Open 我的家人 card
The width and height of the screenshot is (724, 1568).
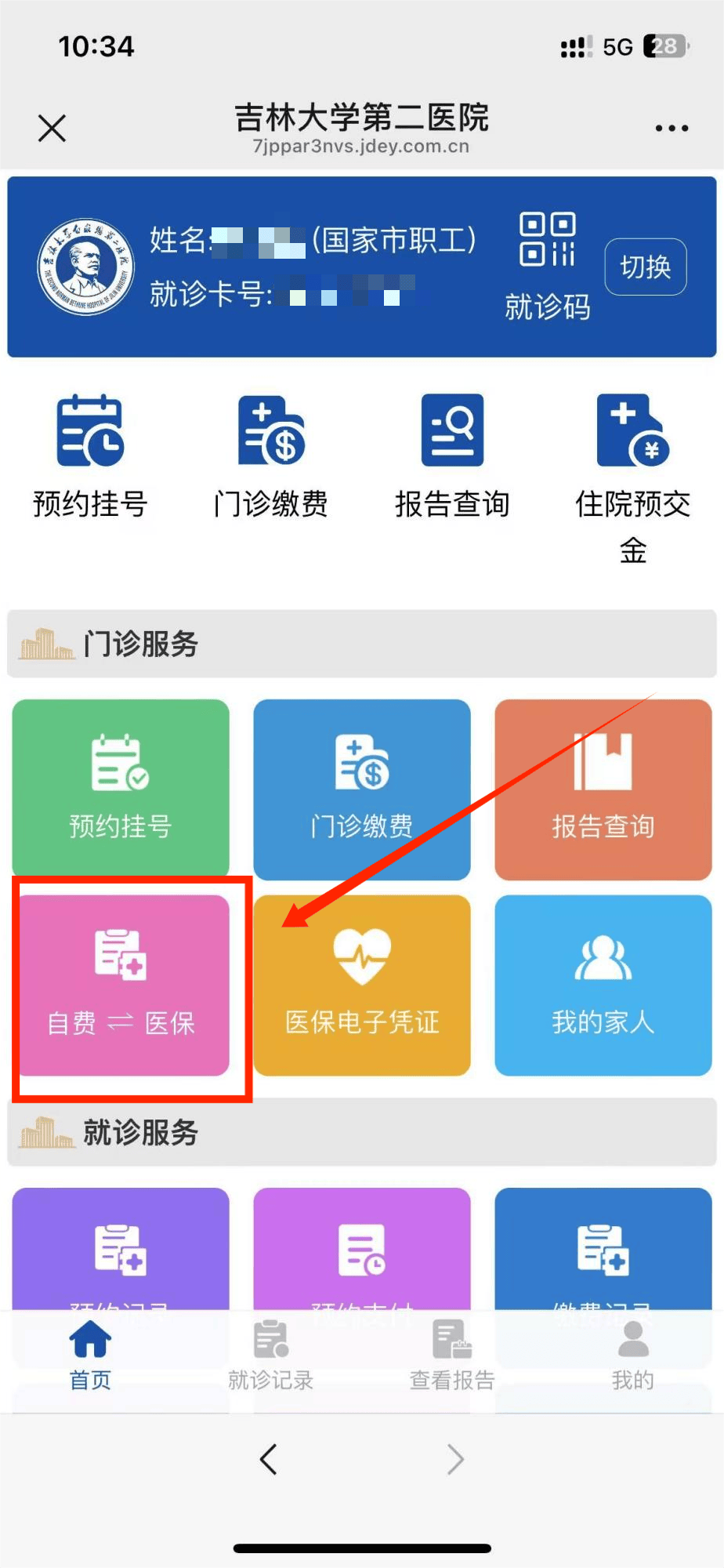(x=603, y=985)
